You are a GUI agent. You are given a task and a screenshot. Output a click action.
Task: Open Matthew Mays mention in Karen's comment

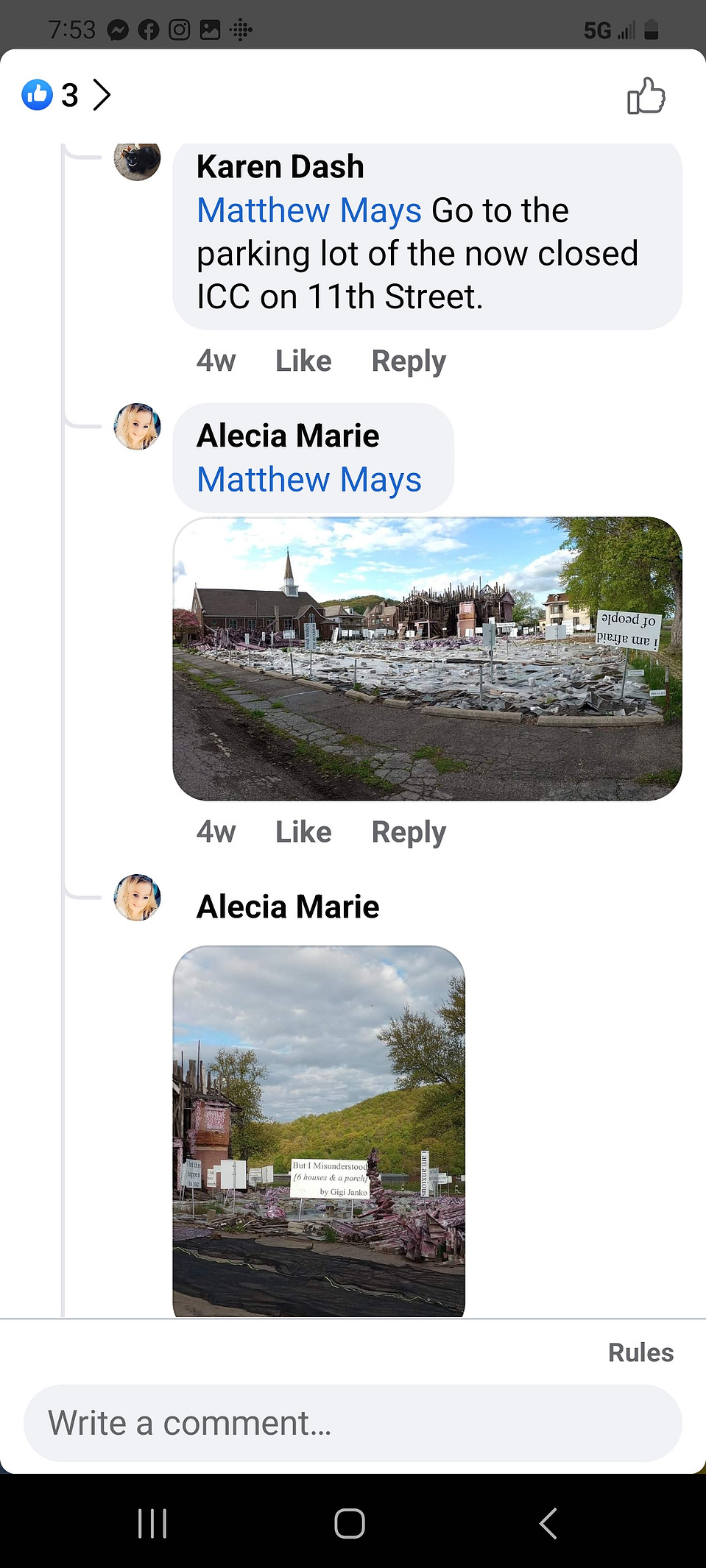click(308, 211)
